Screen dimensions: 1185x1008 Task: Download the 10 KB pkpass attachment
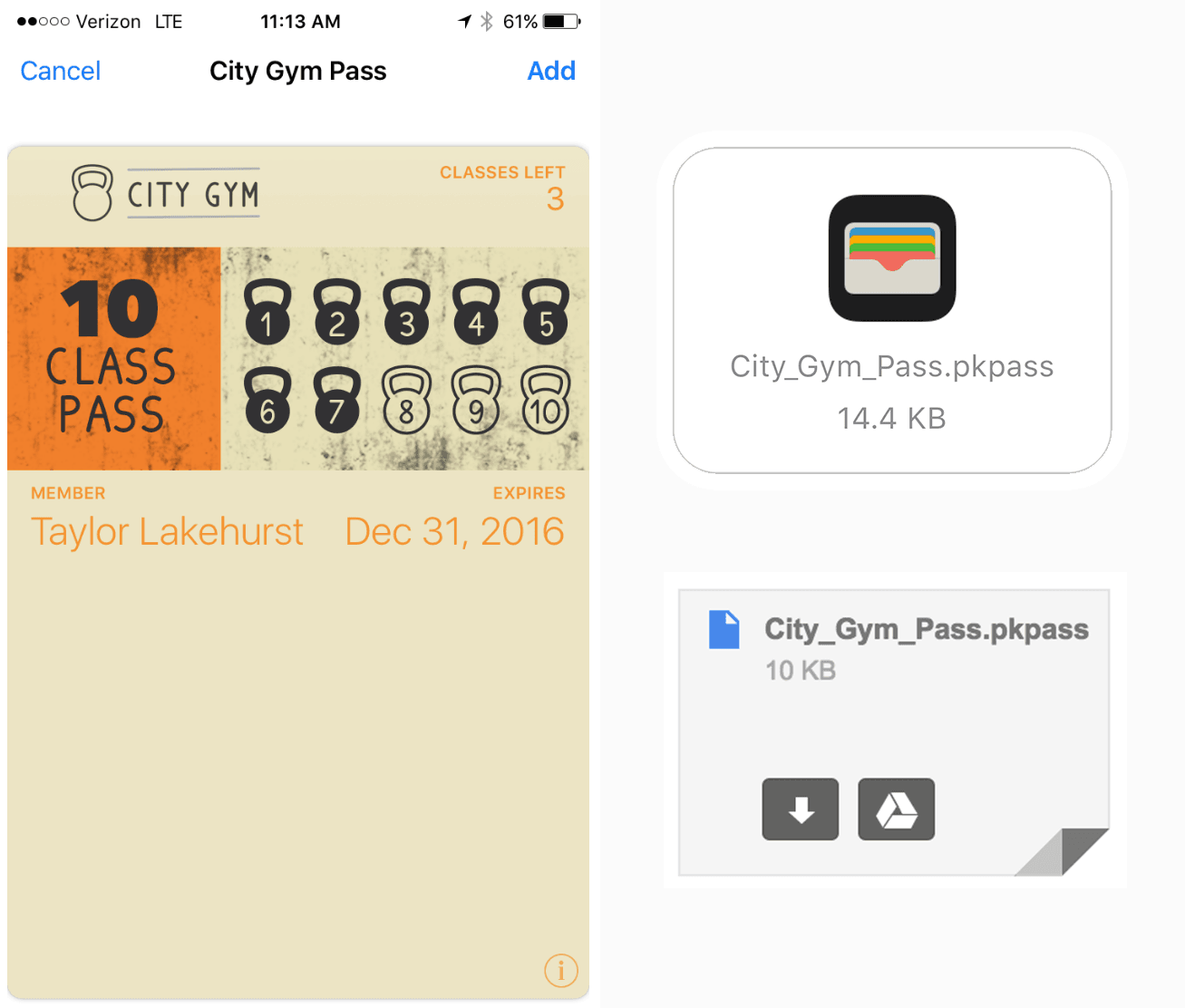(x=800, y=809)
